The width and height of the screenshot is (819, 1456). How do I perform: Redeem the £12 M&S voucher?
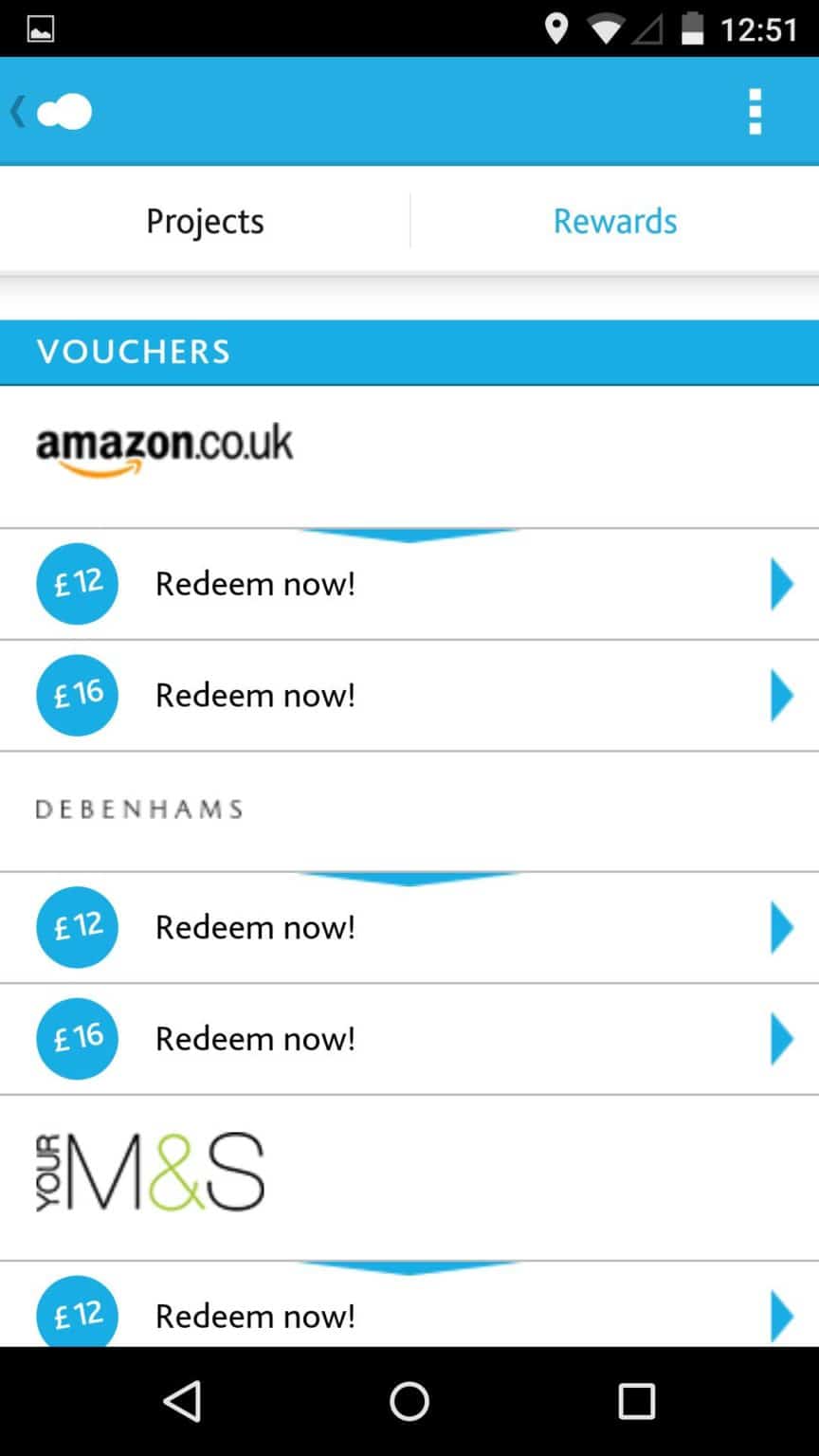click(x=409, y=1314)
